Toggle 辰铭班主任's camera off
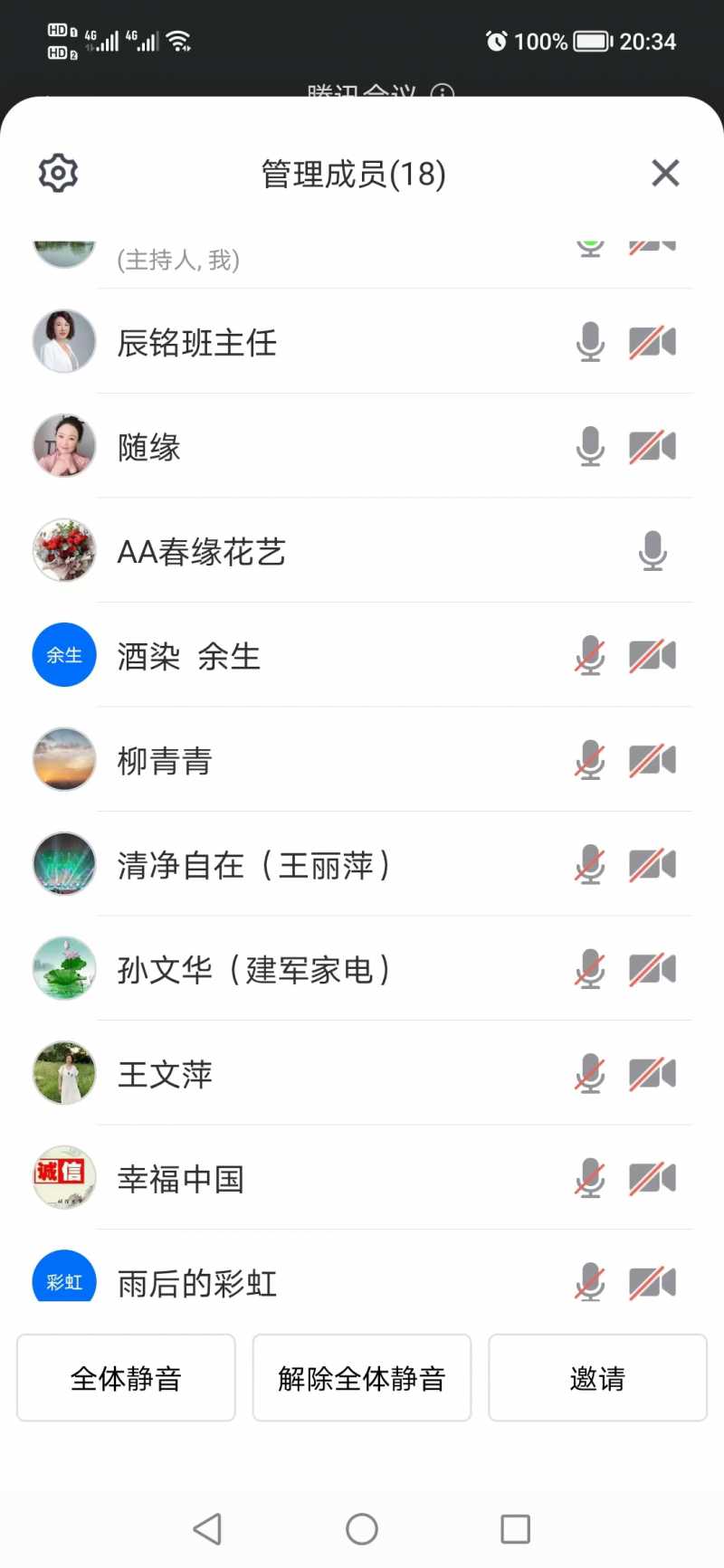The width and height of the screenshot is (724, 1568). coord(651,342)
